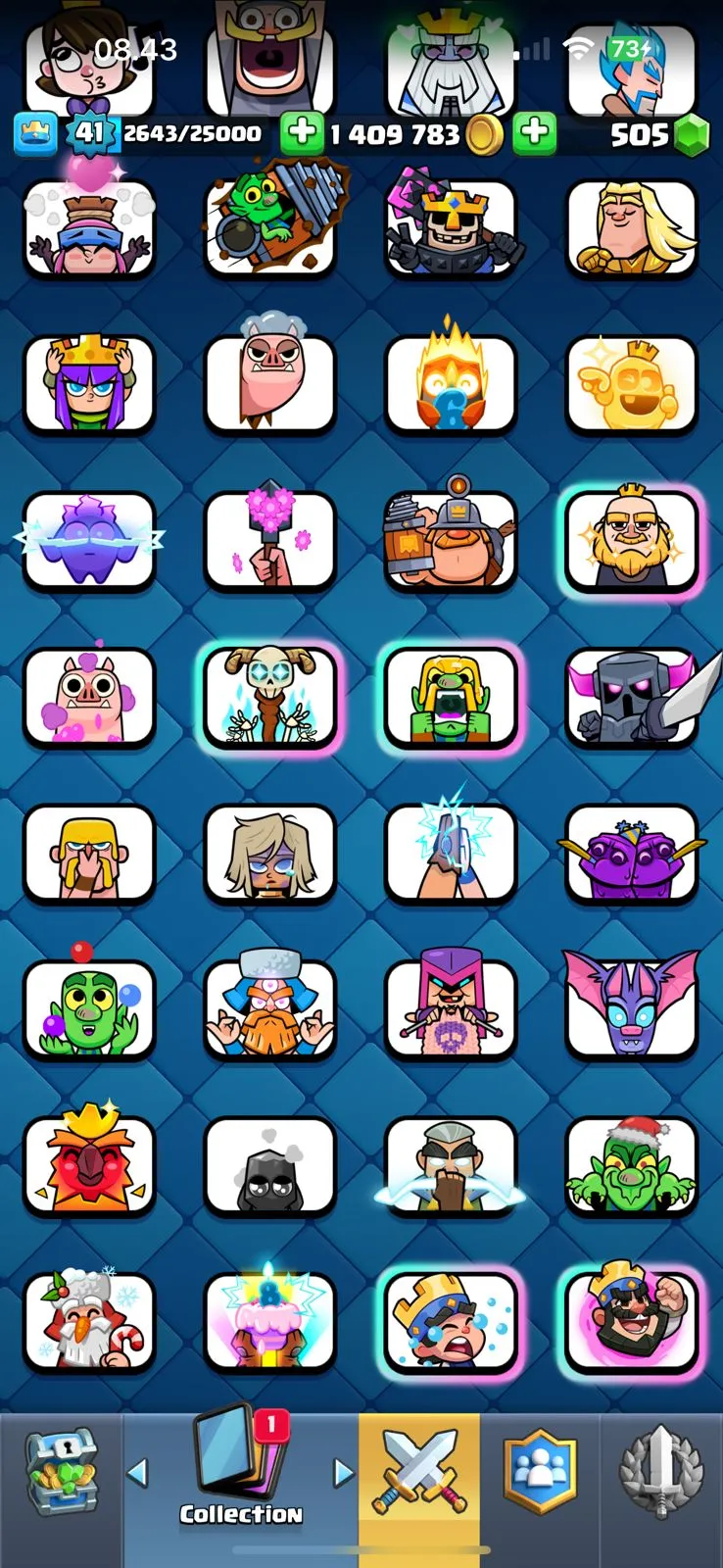
Task: Select the P.E.K.K.A emote
Action: click(x=632, y=698)
